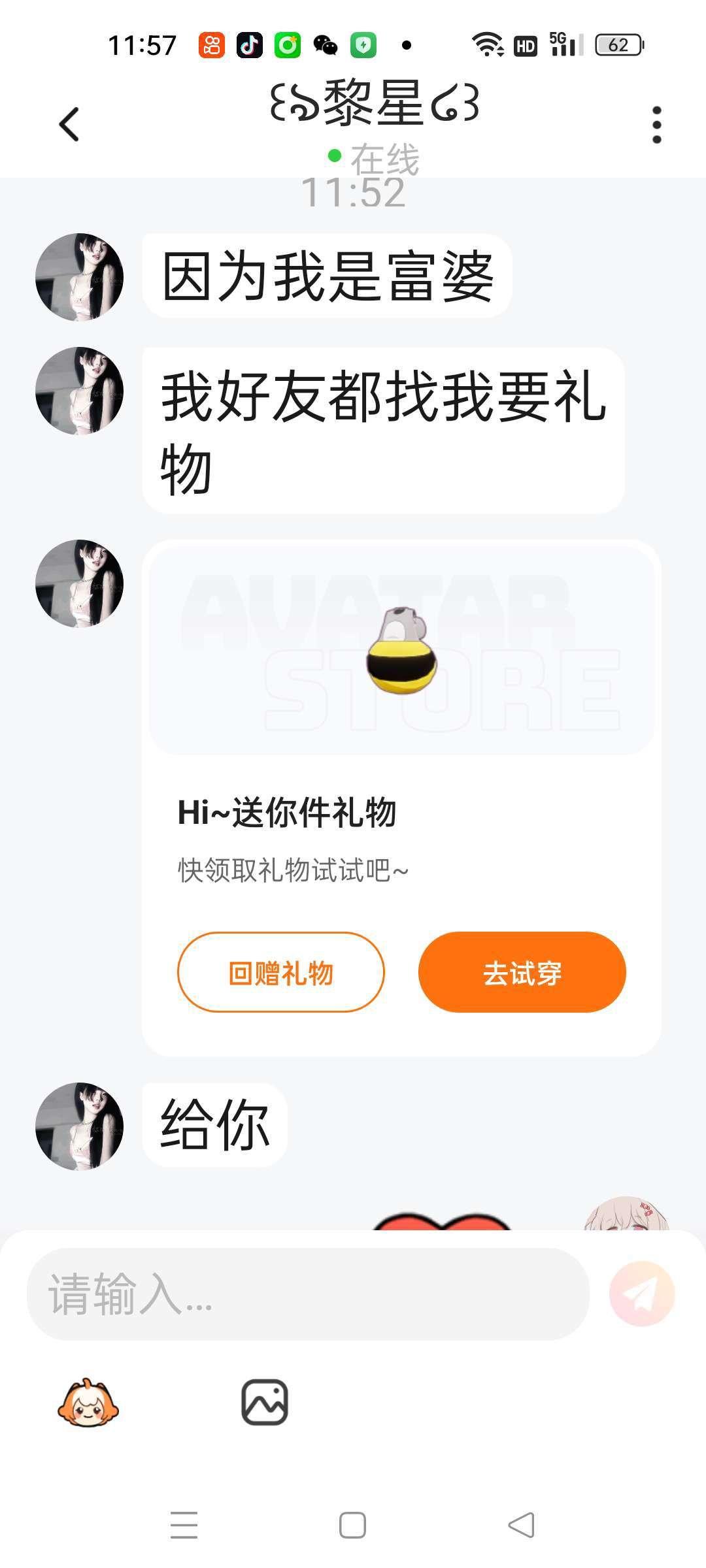Open recent apps from the navigation bar
706x1568 pixels.
tap(184, 1526)
